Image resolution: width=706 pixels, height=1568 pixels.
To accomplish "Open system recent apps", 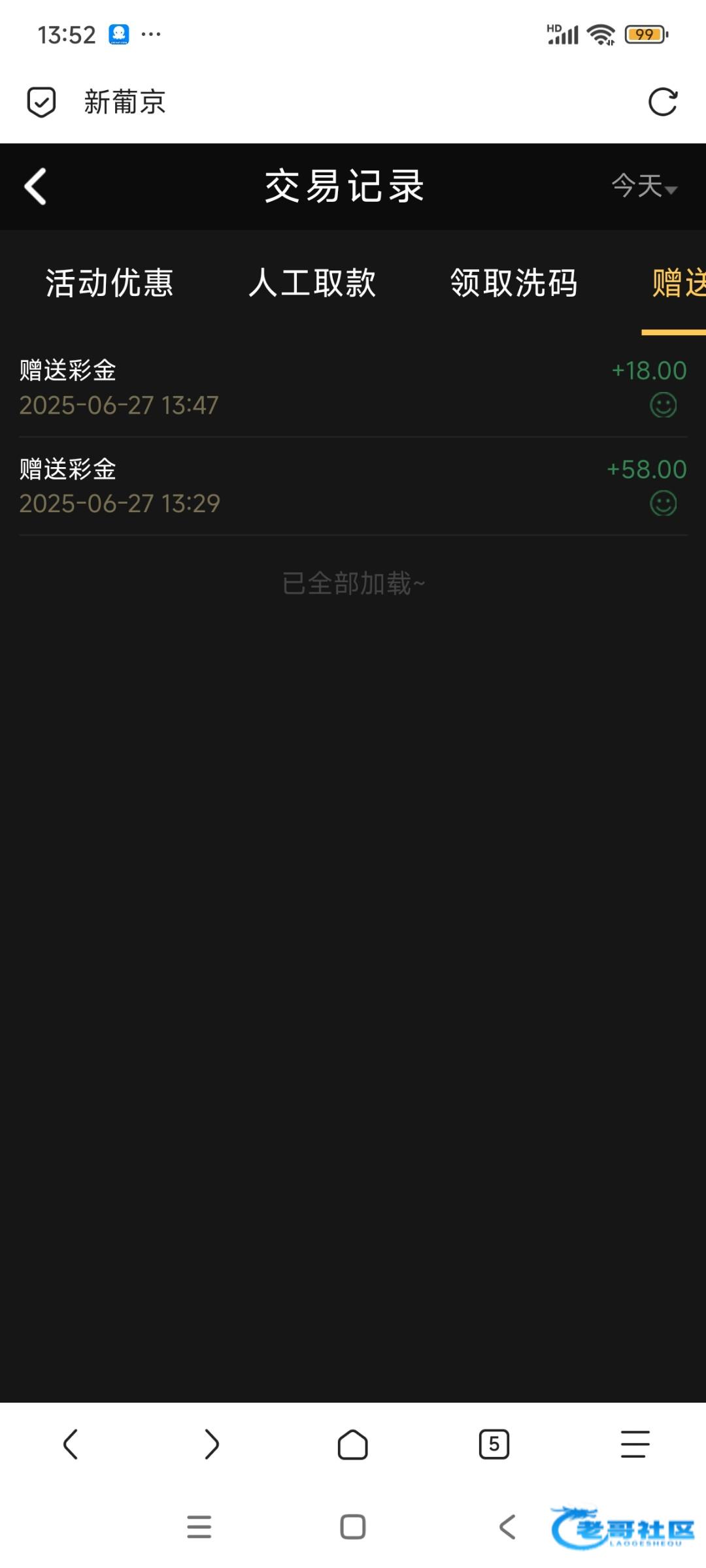I will pos(199,1527).
